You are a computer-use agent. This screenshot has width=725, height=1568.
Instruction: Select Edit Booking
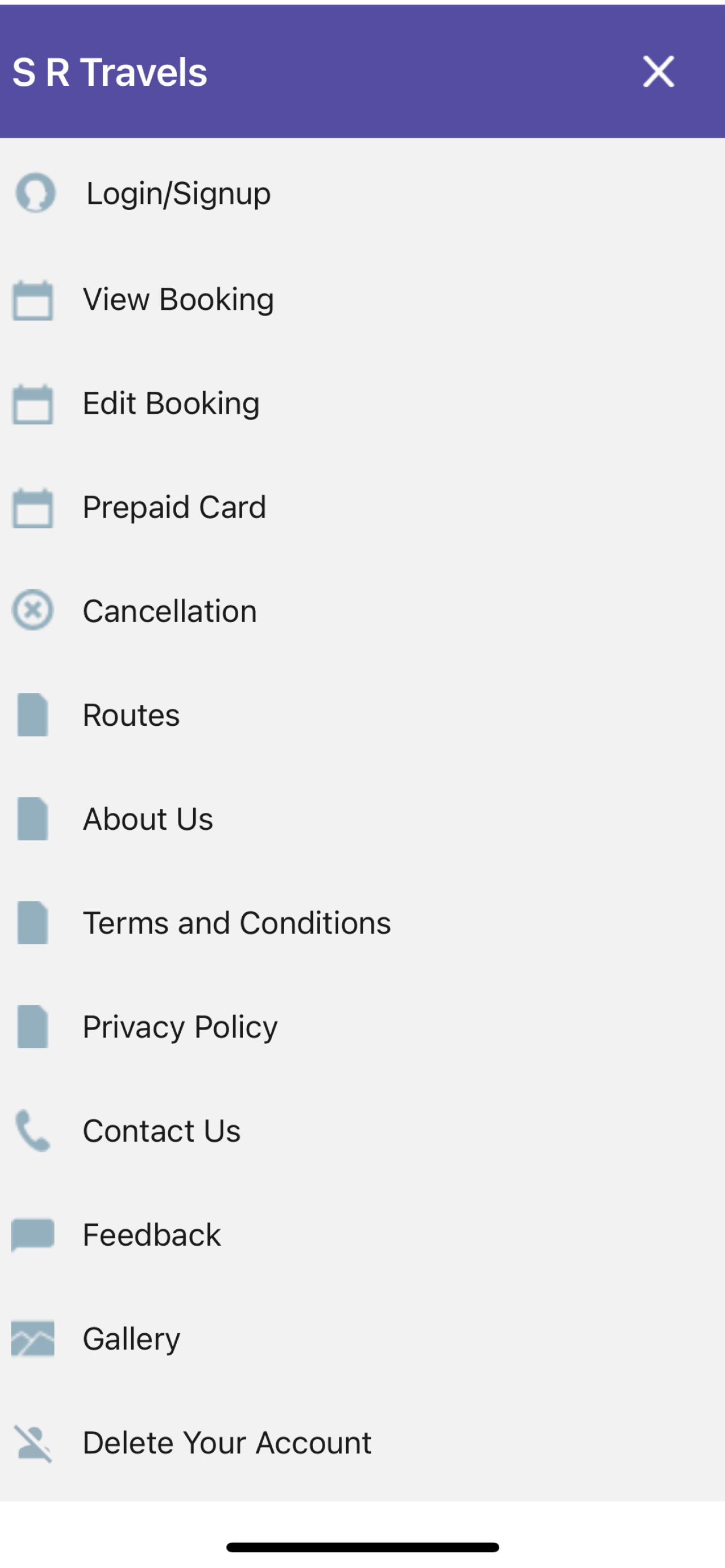tap(362, 404)
